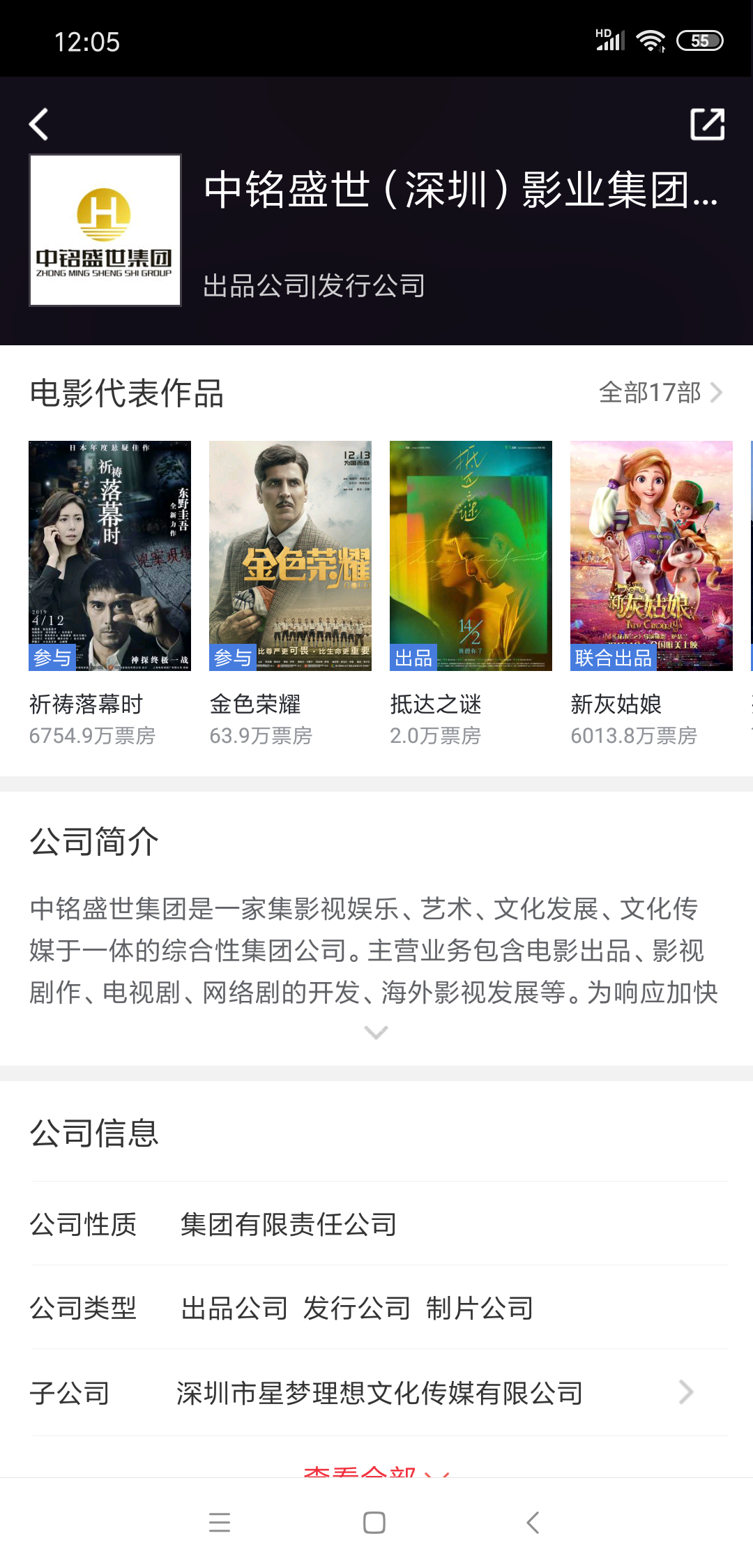Expand the 公司简介 description
The image size is (753, 1568).
tap(376, 1032)
